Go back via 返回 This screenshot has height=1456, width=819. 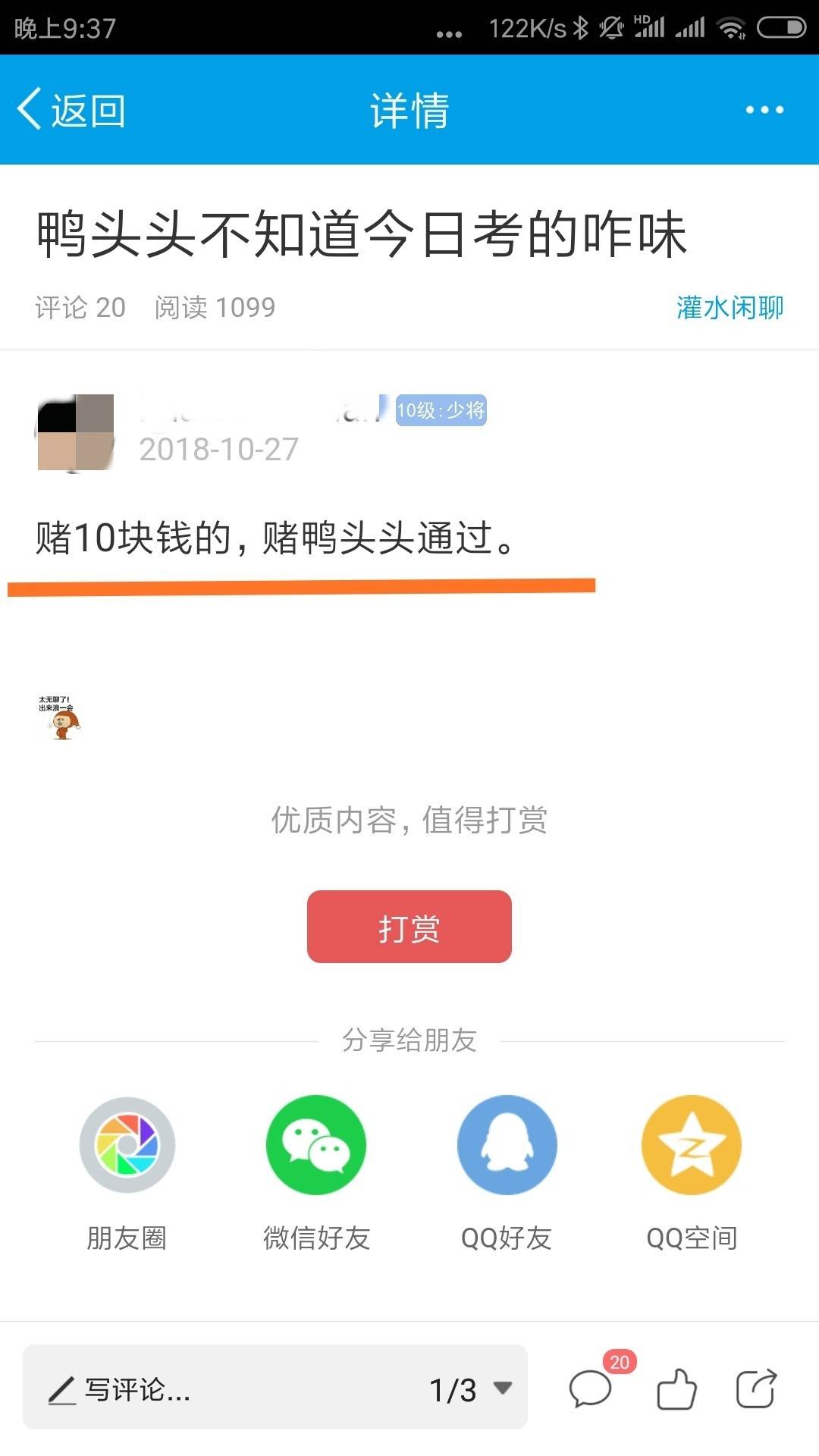tap(72, 110)
